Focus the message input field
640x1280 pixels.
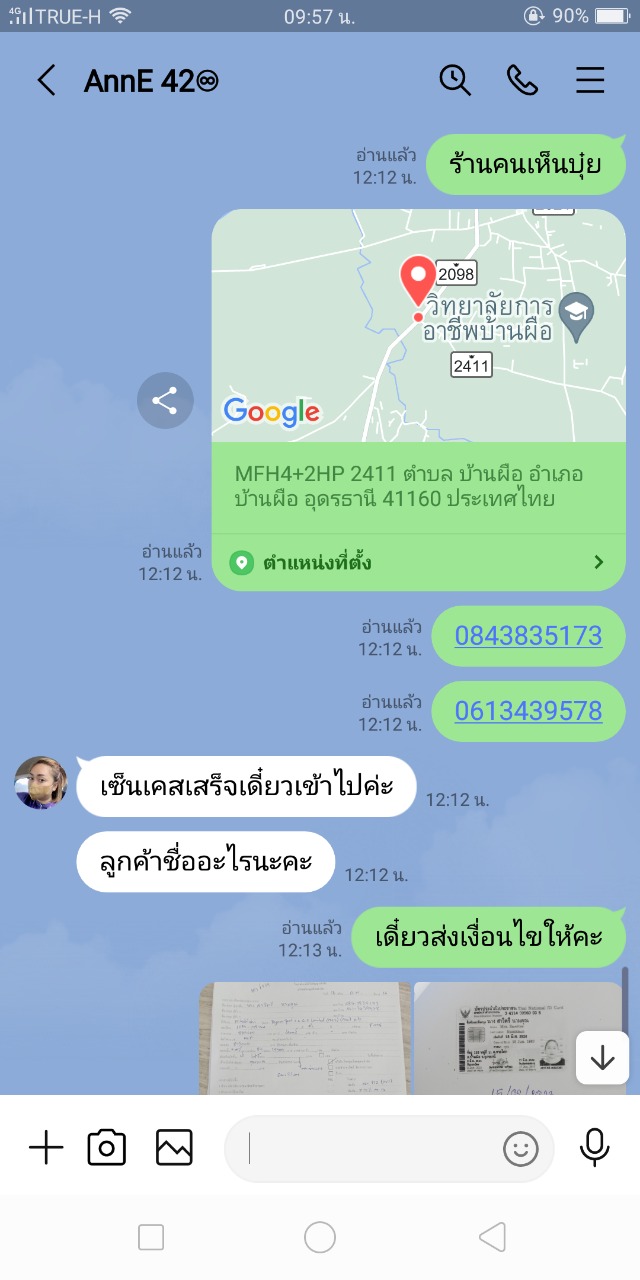pos(370,1149)
